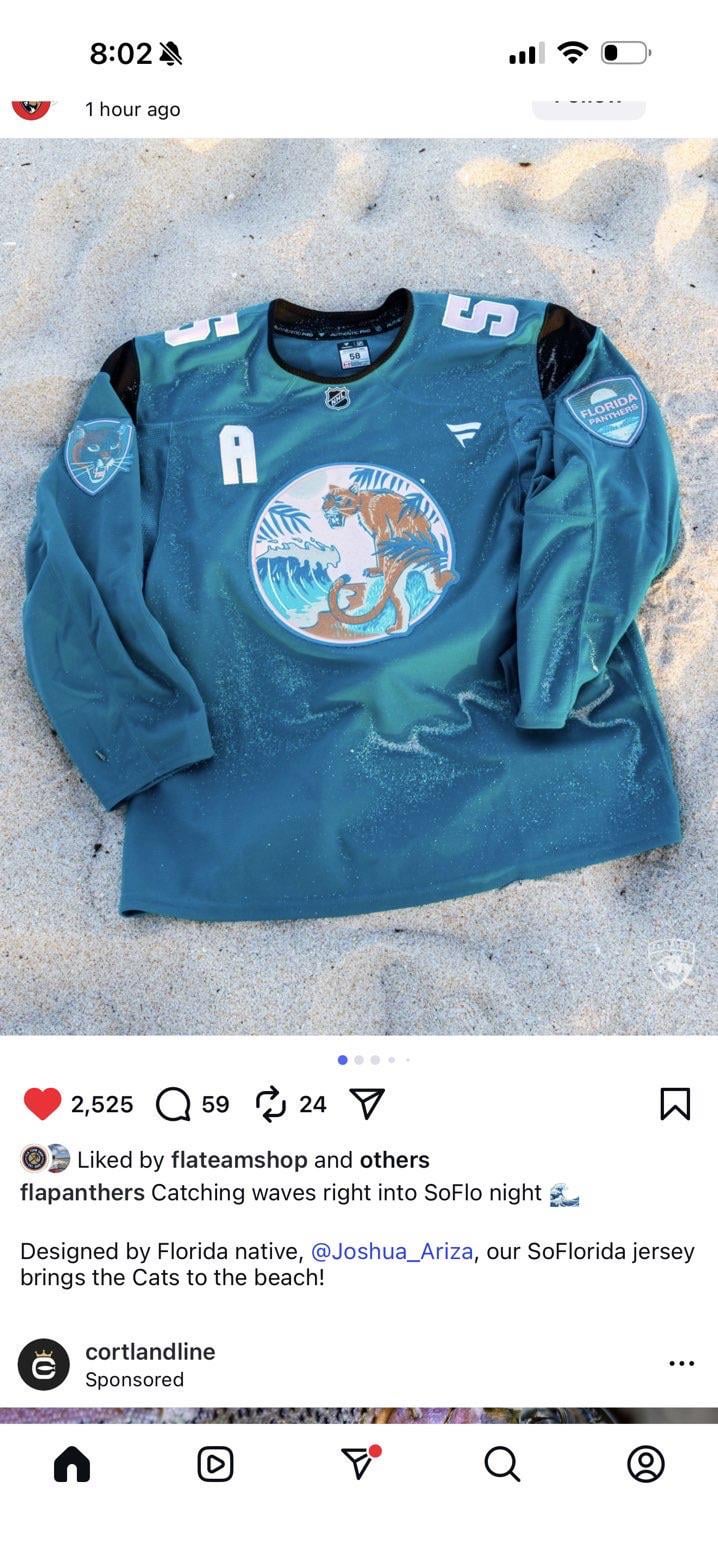This screenshot has height=1560, width=718.
Task: Open comments on the flapanthers post
Action: coord(173,1104)
